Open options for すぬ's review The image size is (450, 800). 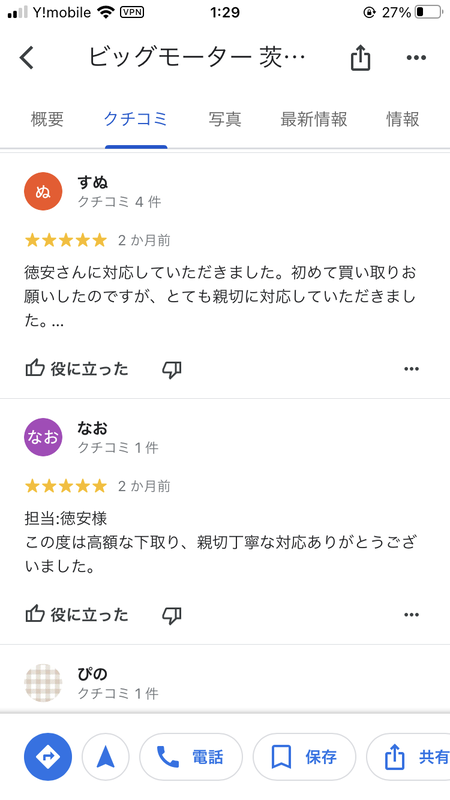(x=411, y=369)
